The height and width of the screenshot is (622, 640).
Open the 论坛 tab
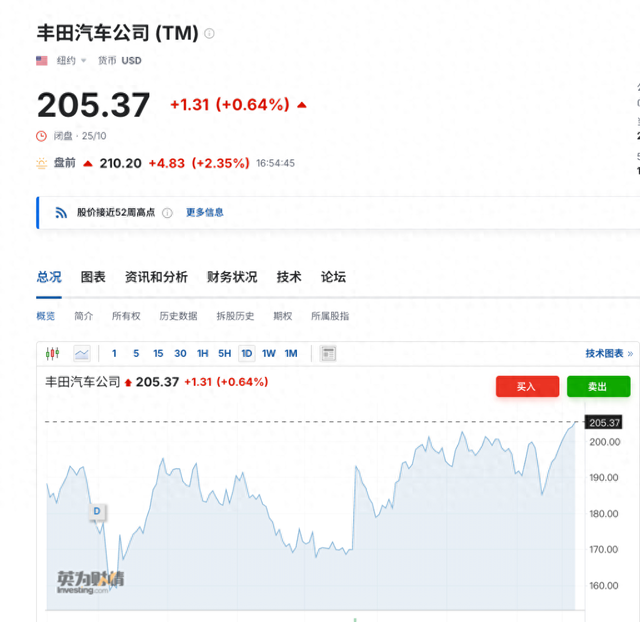pyautogui.click(x=333, y=277)
